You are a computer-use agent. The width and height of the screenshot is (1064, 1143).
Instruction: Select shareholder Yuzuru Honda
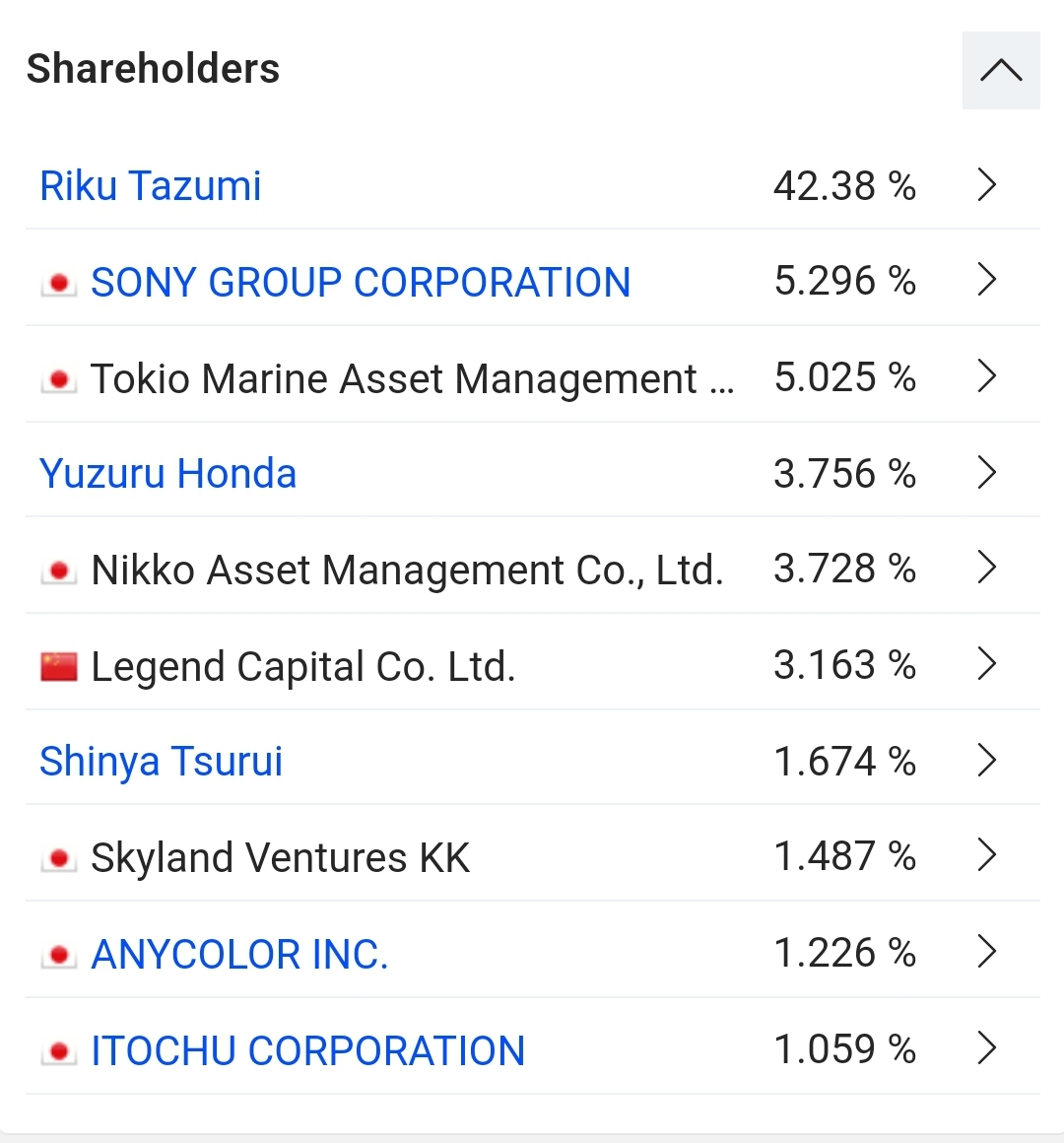tap(167, 474)
